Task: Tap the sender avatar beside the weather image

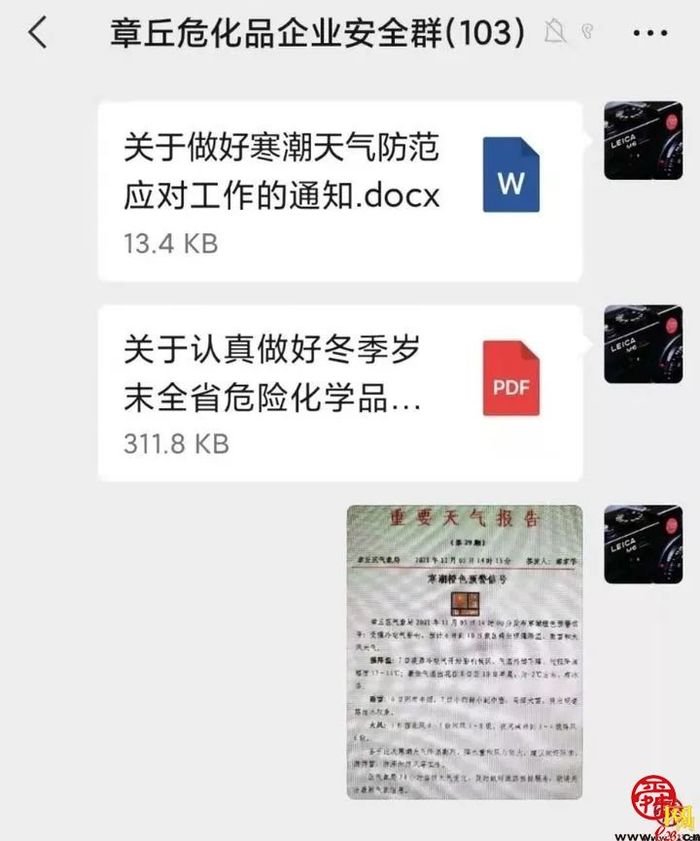Action: (x=643, y=545)
